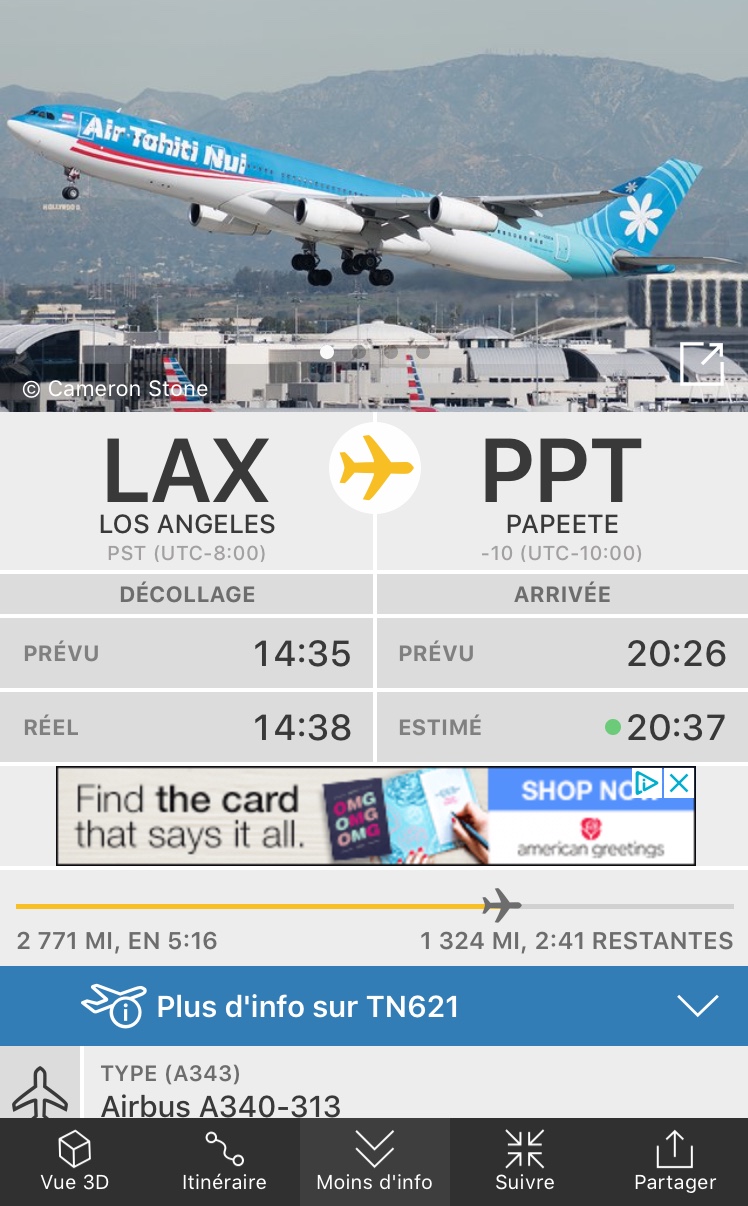Collapse details with Moins d'info
The width and height of the screenshot is (748, 1206).
click(374, 1162)
